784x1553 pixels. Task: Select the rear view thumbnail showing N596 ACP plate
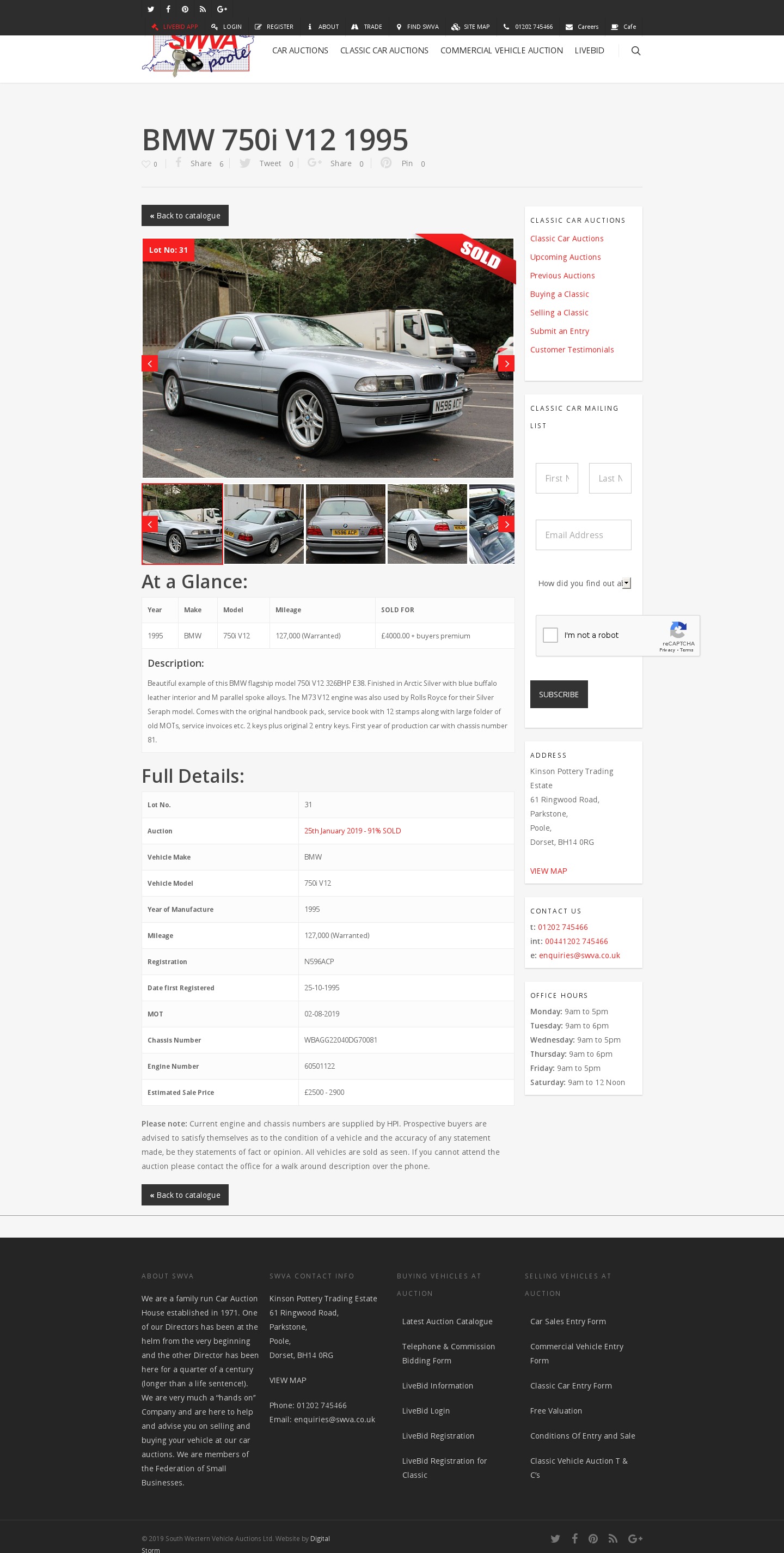345,524
